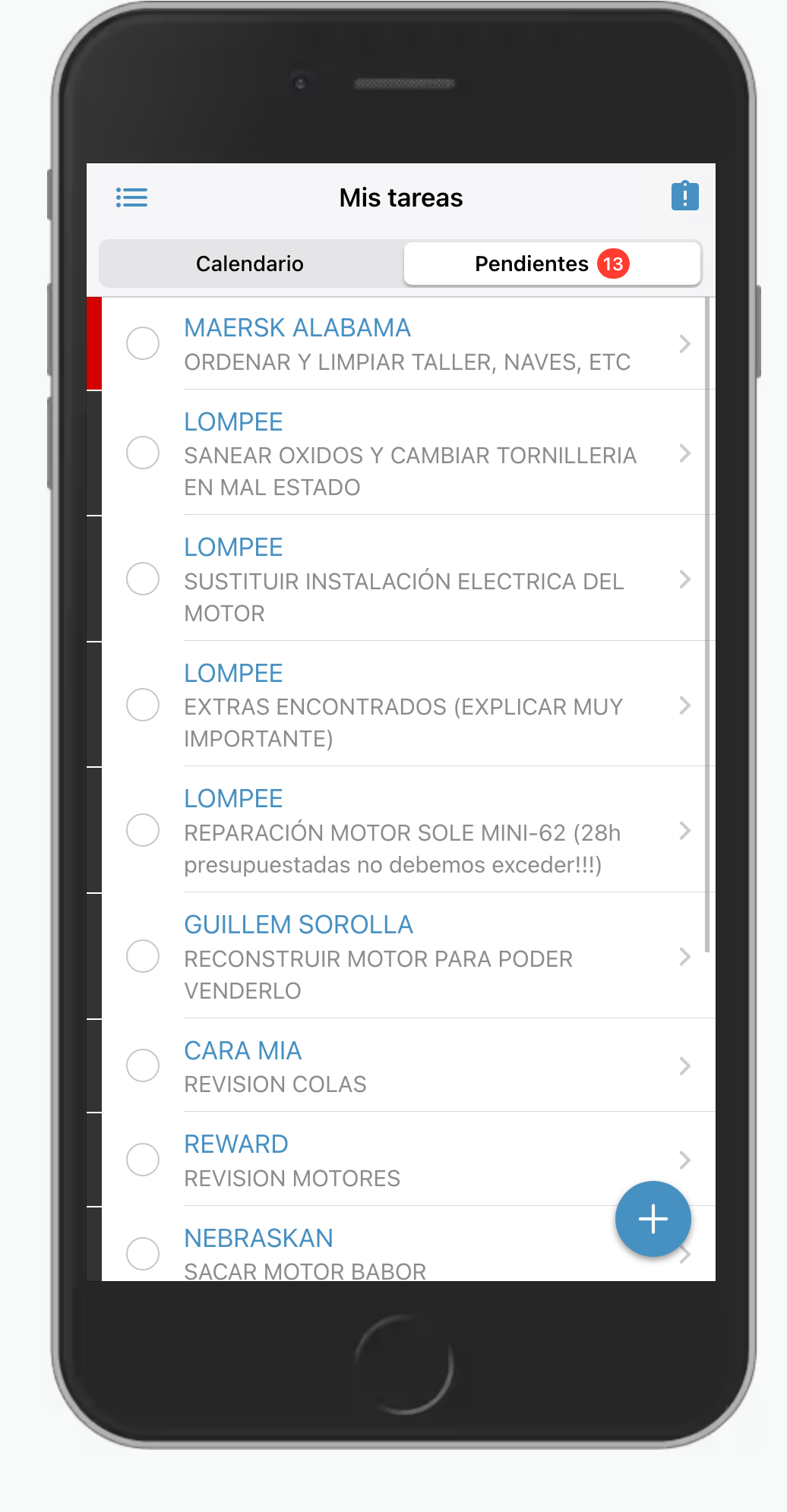This screenshot has height=1512, width=787.
Task: Complete the LOMPEE reparación motor task
Action: [143, 830]
